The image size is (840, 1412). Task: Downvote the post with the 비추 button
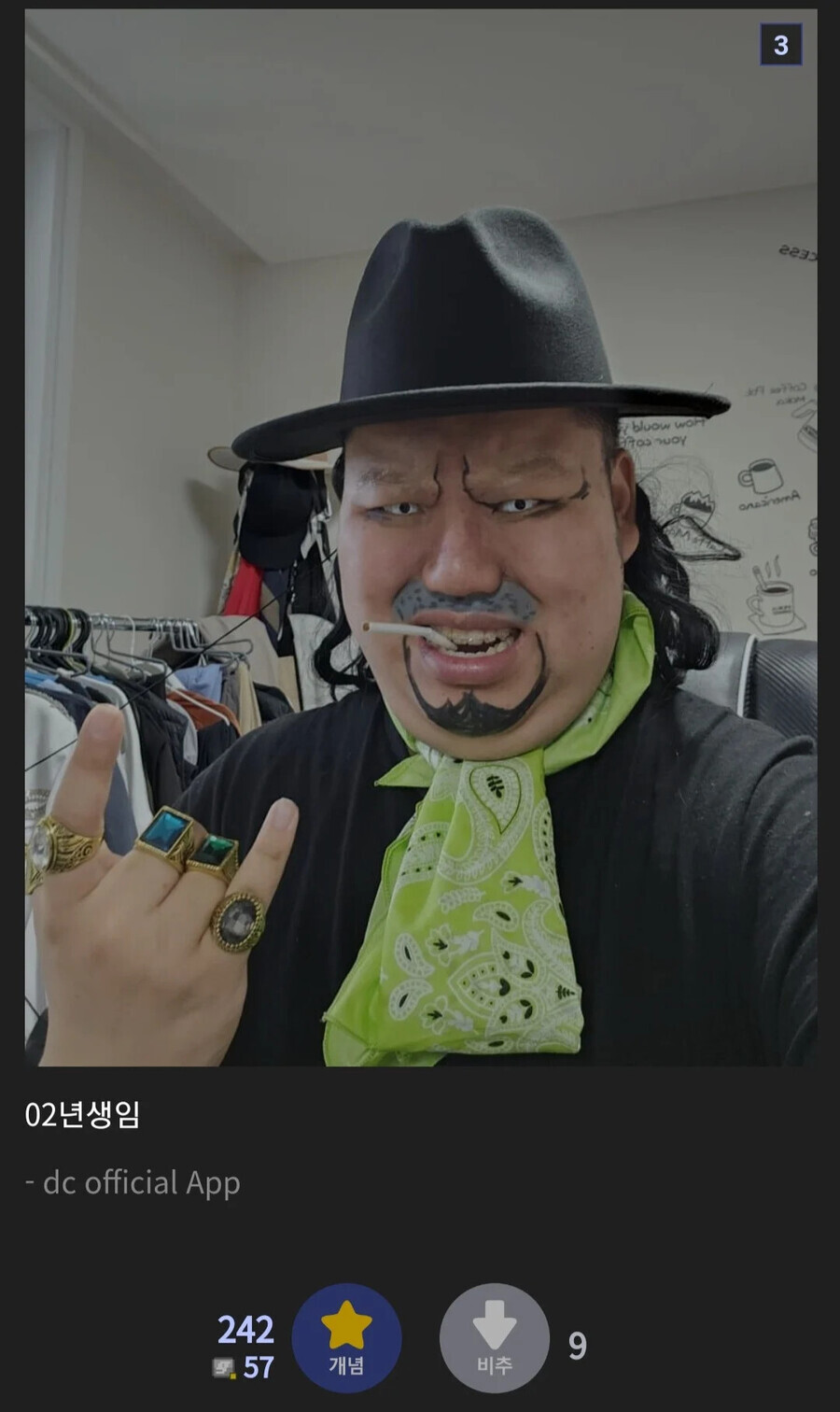tap(494, 1338)
